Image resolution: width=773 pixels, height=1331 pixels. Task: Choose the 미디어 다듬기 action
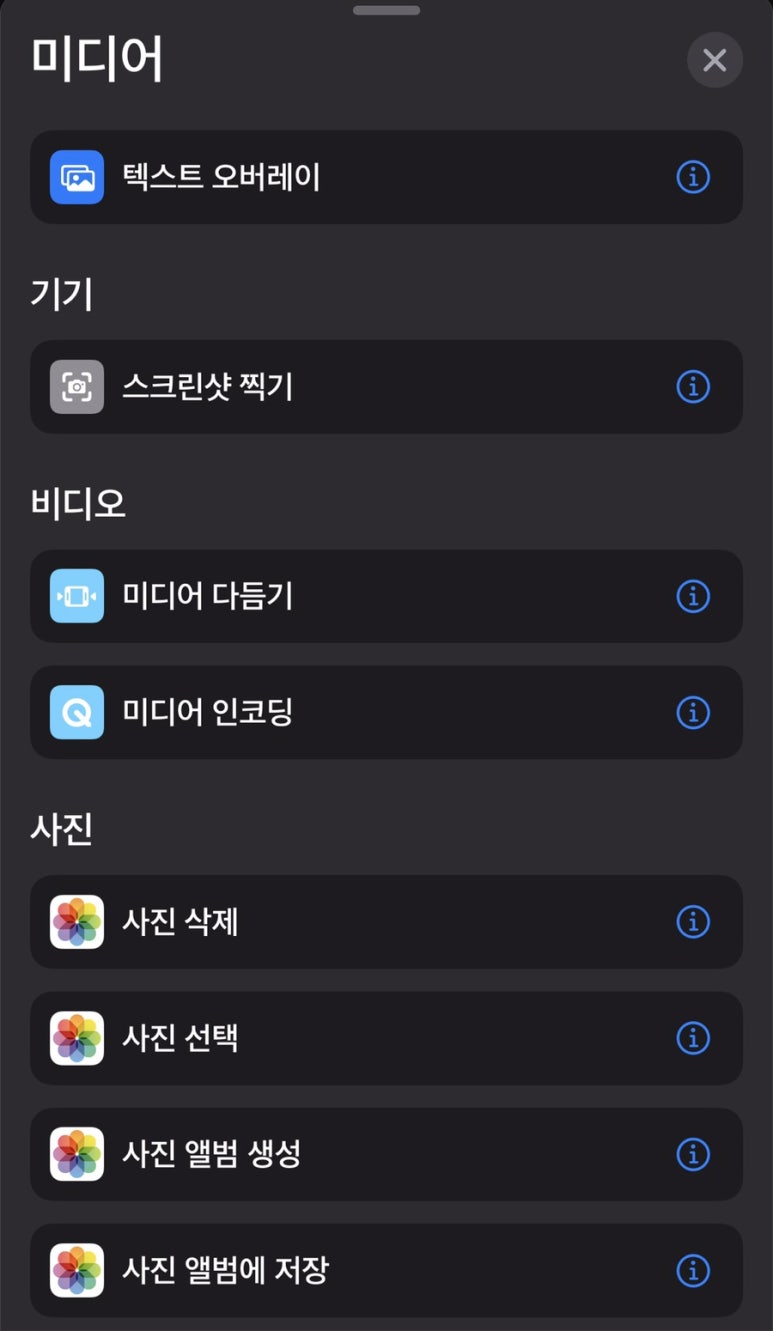coord(300,596)
